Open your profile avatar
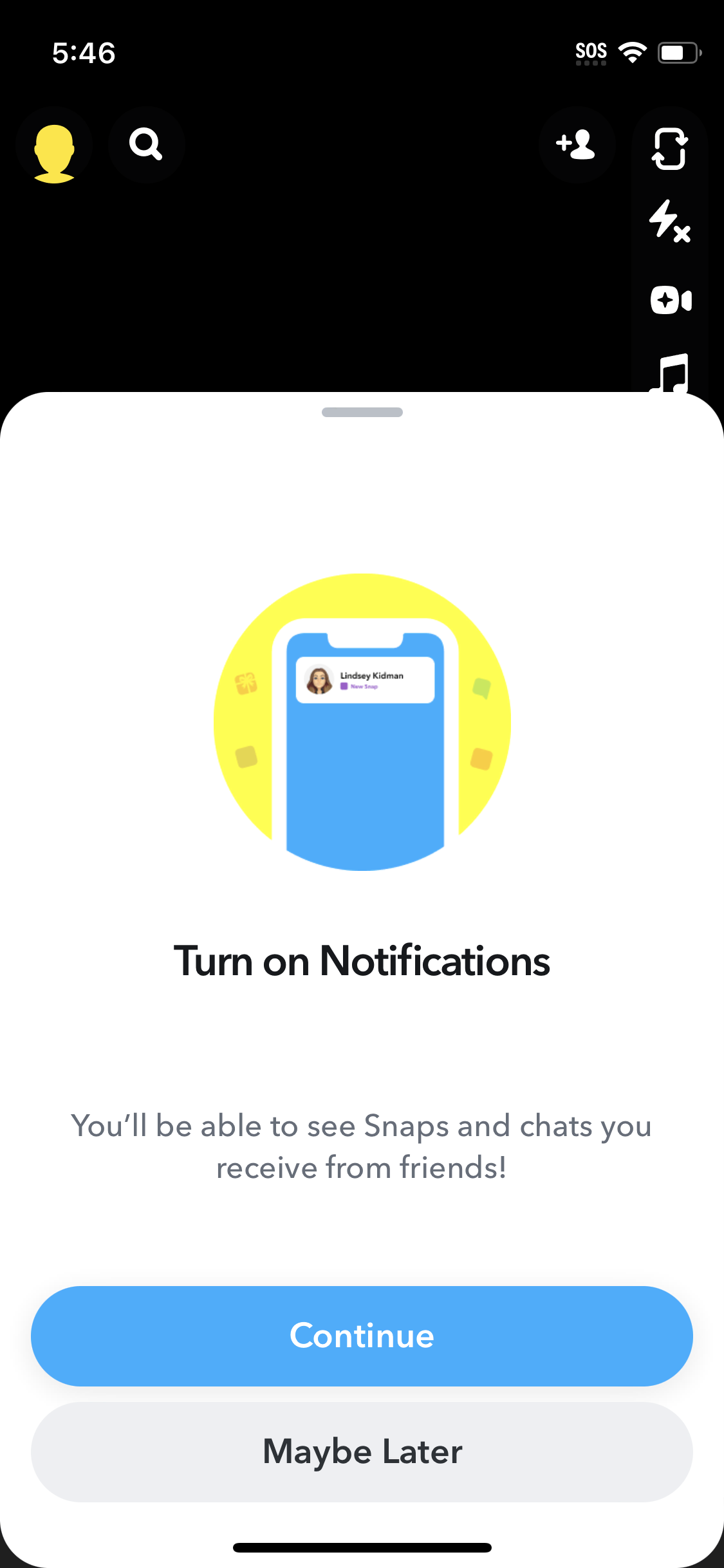 coord(54,145)
